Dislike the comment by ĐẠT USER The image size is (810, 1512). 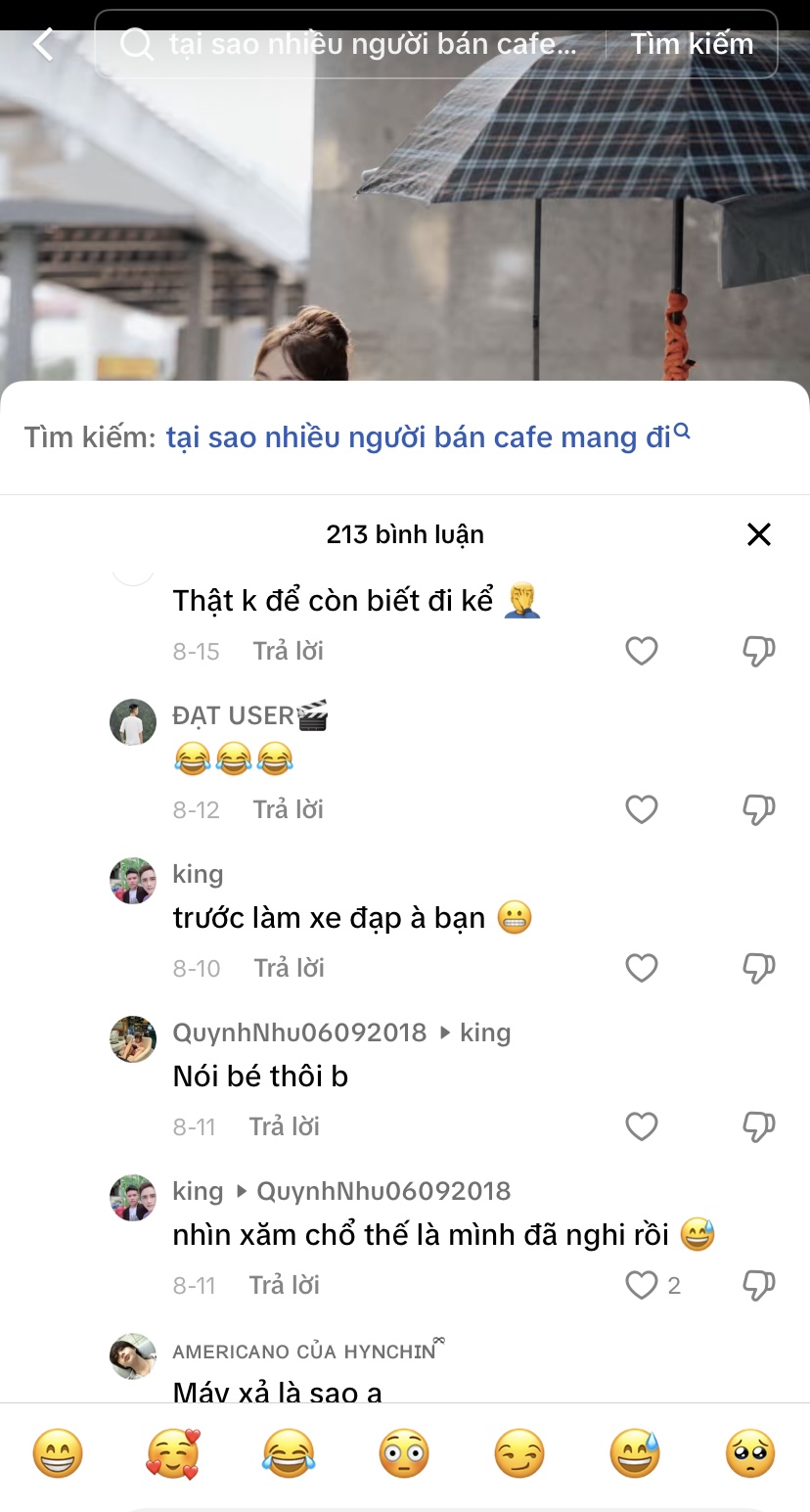[759, 809]
